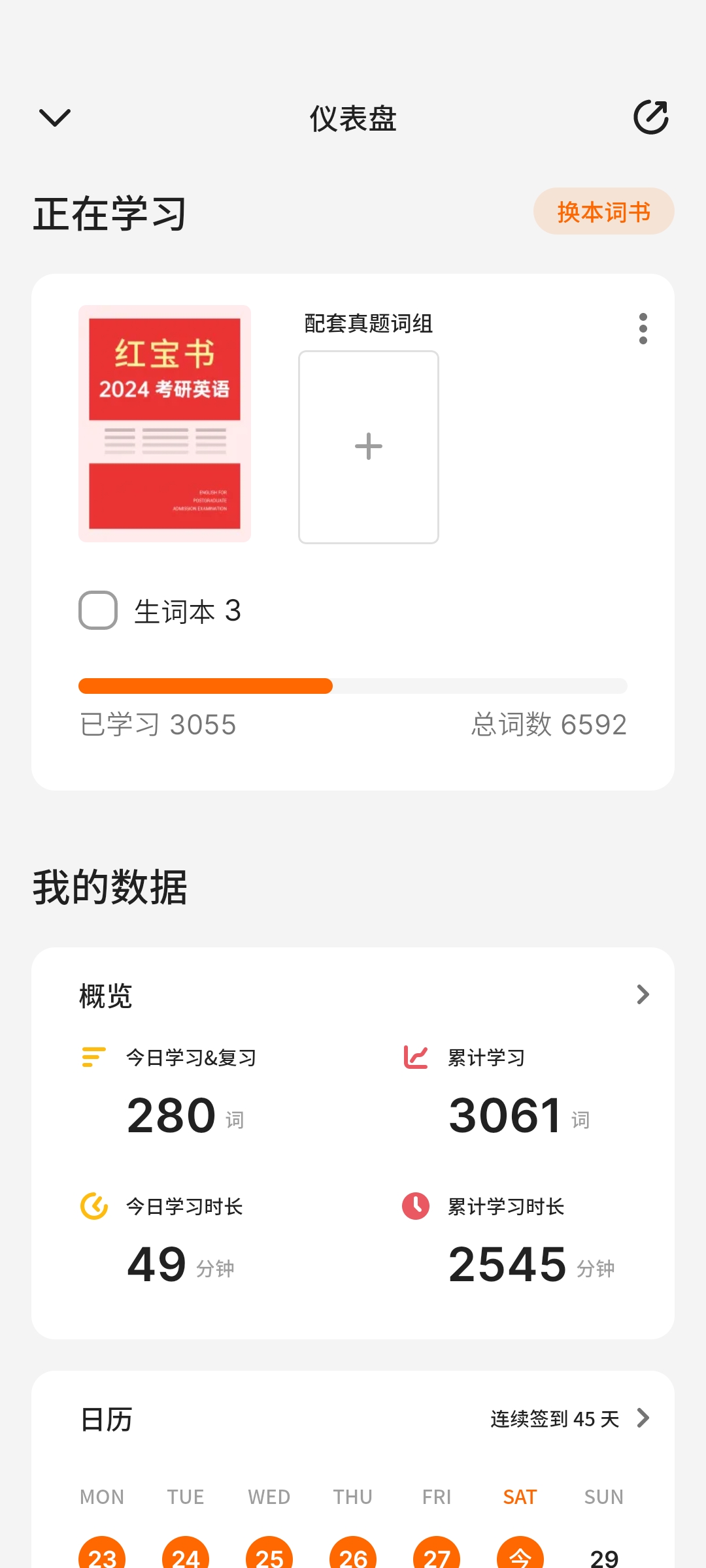This screenshot has height=1568, width=706.
Task: Open the 红宝书 2024 考研英语 book cover
Action: [x=165, y=423]
